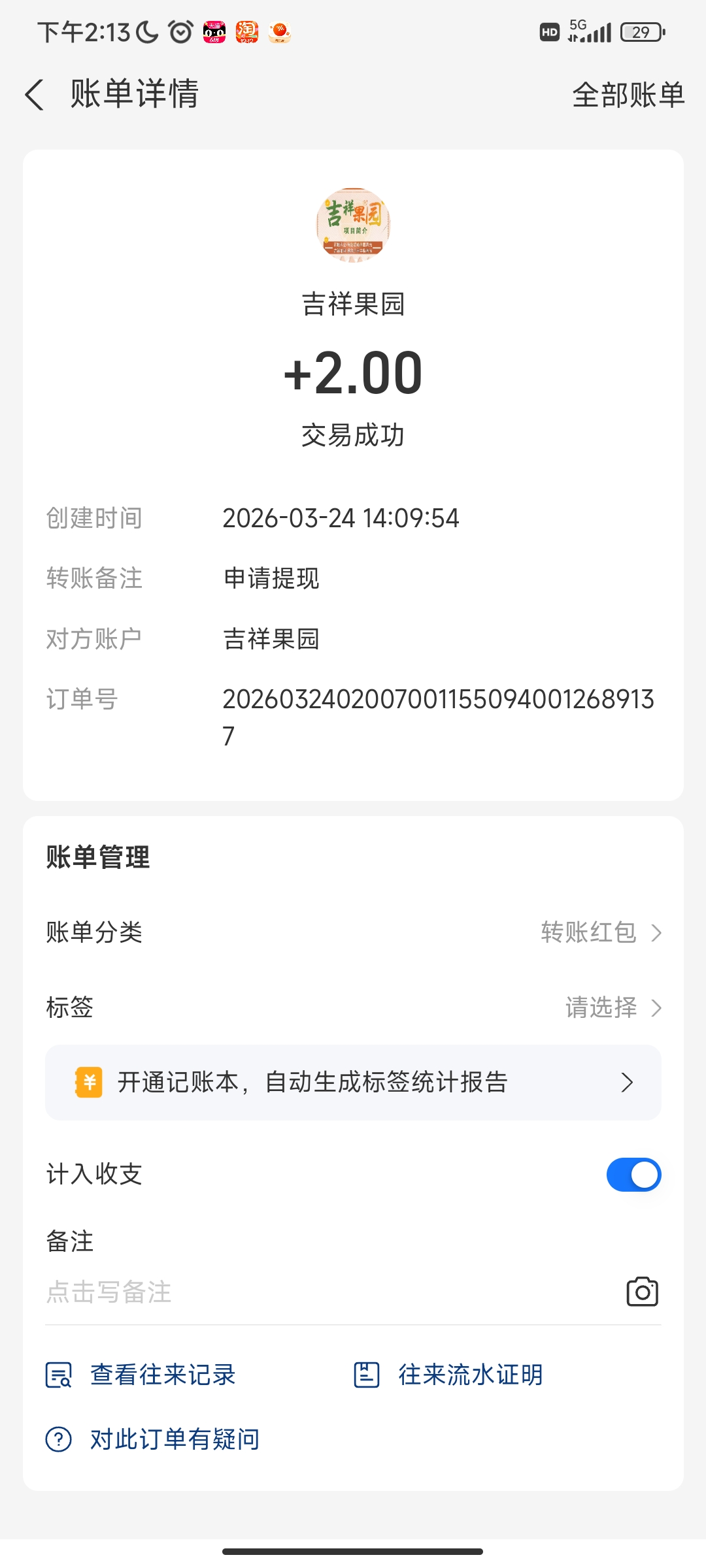
Task: Open 全部账单 list
Action: point(628,95)
